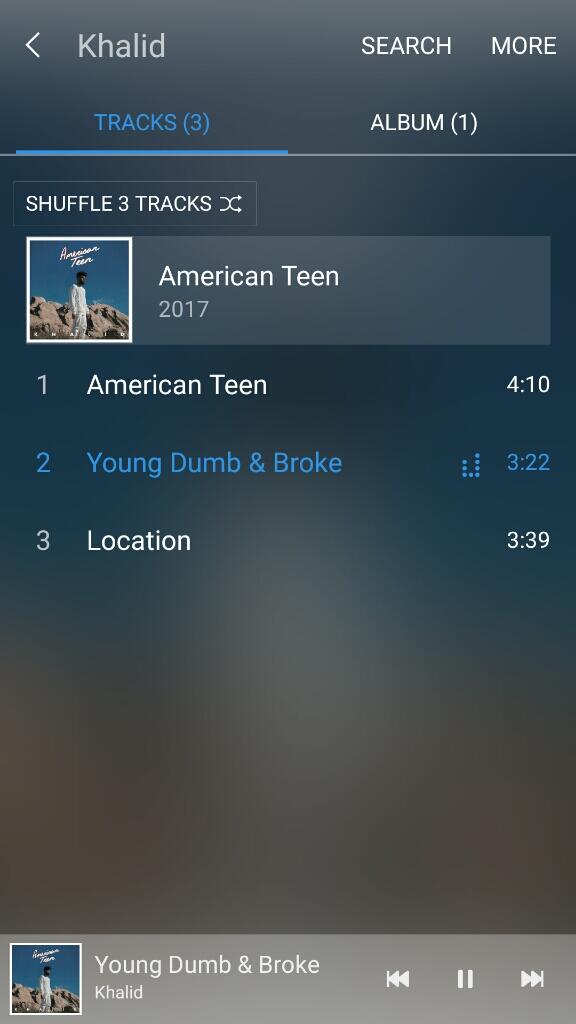Pause the current song
This screenshot has width=576, height=1024.
click(465, 978)
